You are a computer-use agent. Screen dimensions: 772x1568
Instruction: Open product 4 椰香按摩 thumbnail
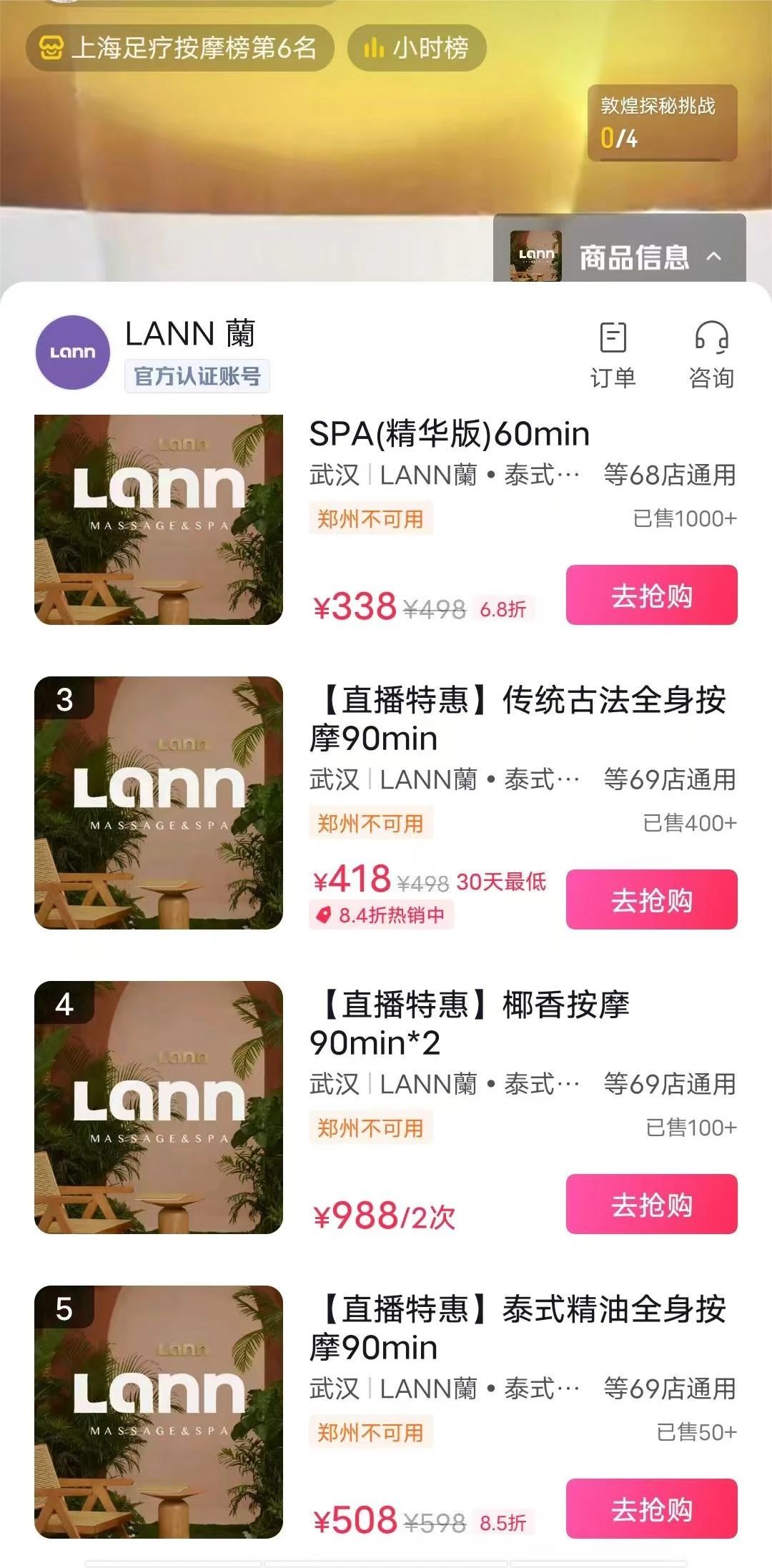tap(159, 1107)
